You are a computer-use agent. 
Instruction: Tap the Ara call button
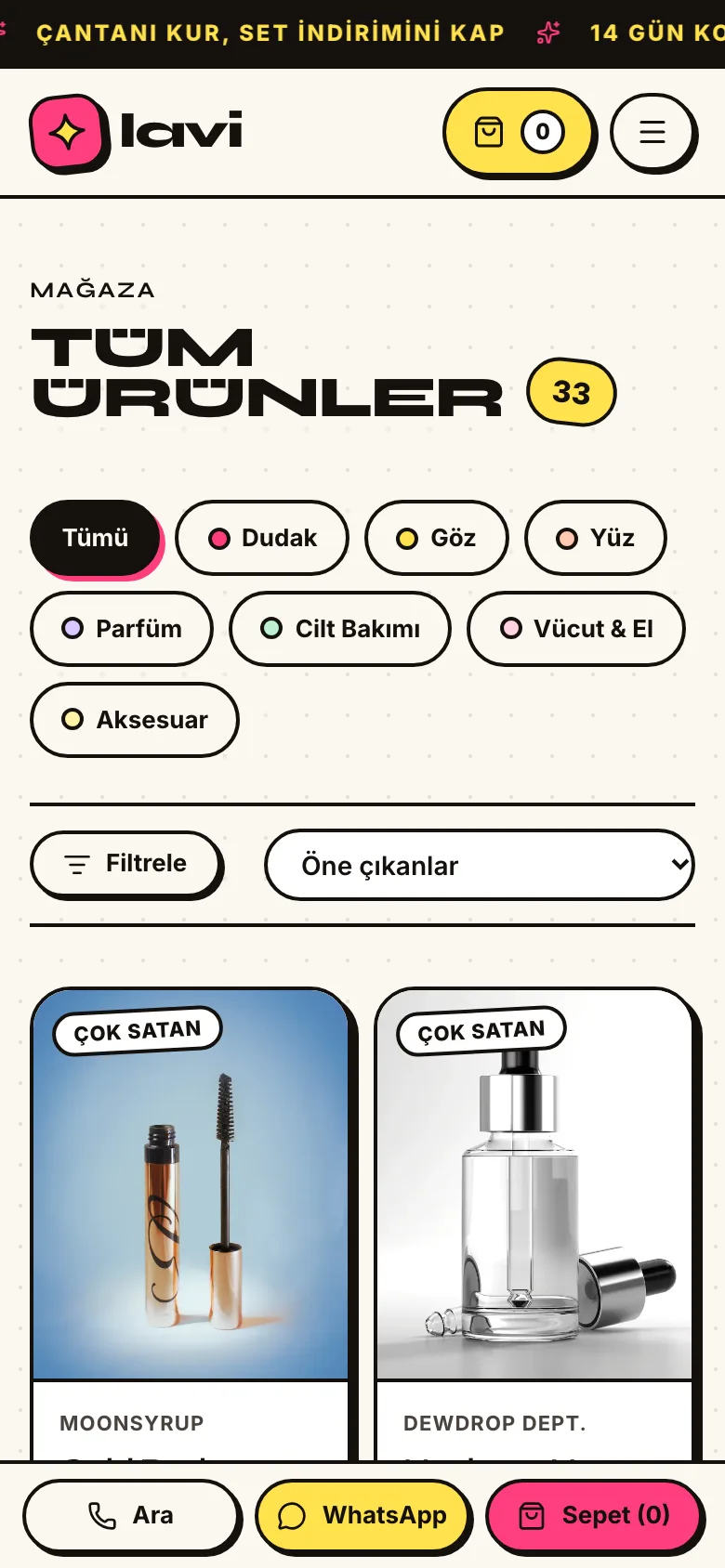(x=131, y=1515)
